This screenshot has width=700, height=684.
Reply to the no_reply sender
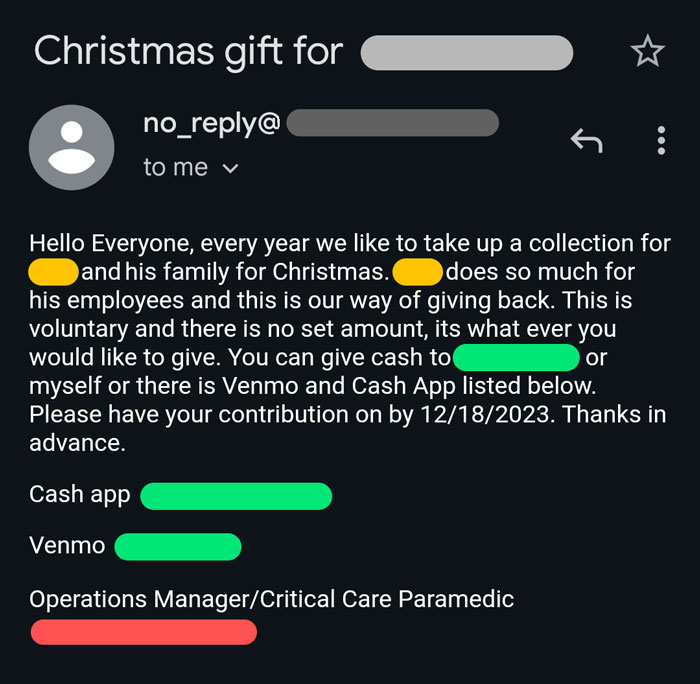pyautogui.click(x=586, y=141)
